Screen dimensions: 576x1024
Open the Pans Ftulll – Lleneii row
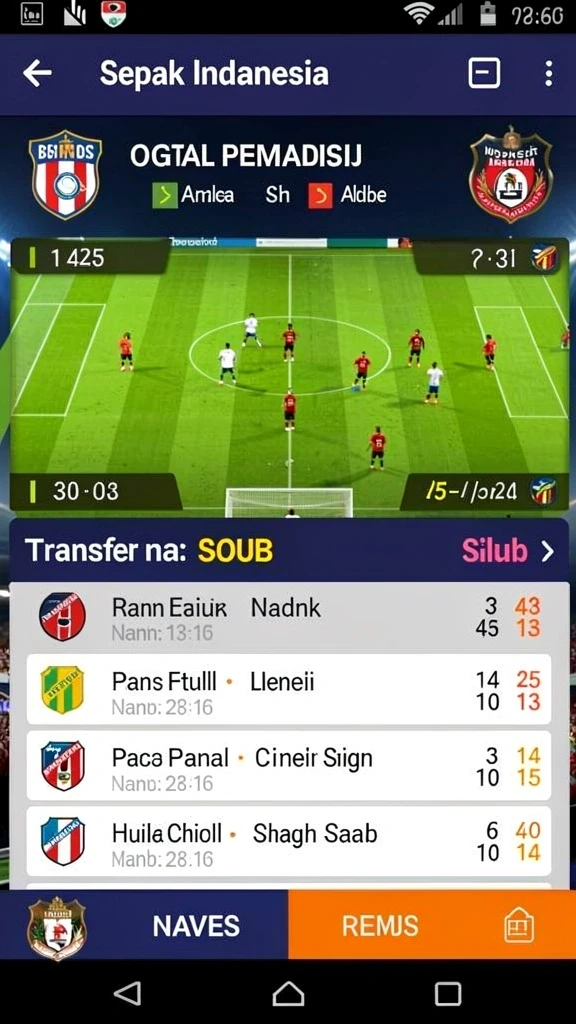click(x=289, y=690)
